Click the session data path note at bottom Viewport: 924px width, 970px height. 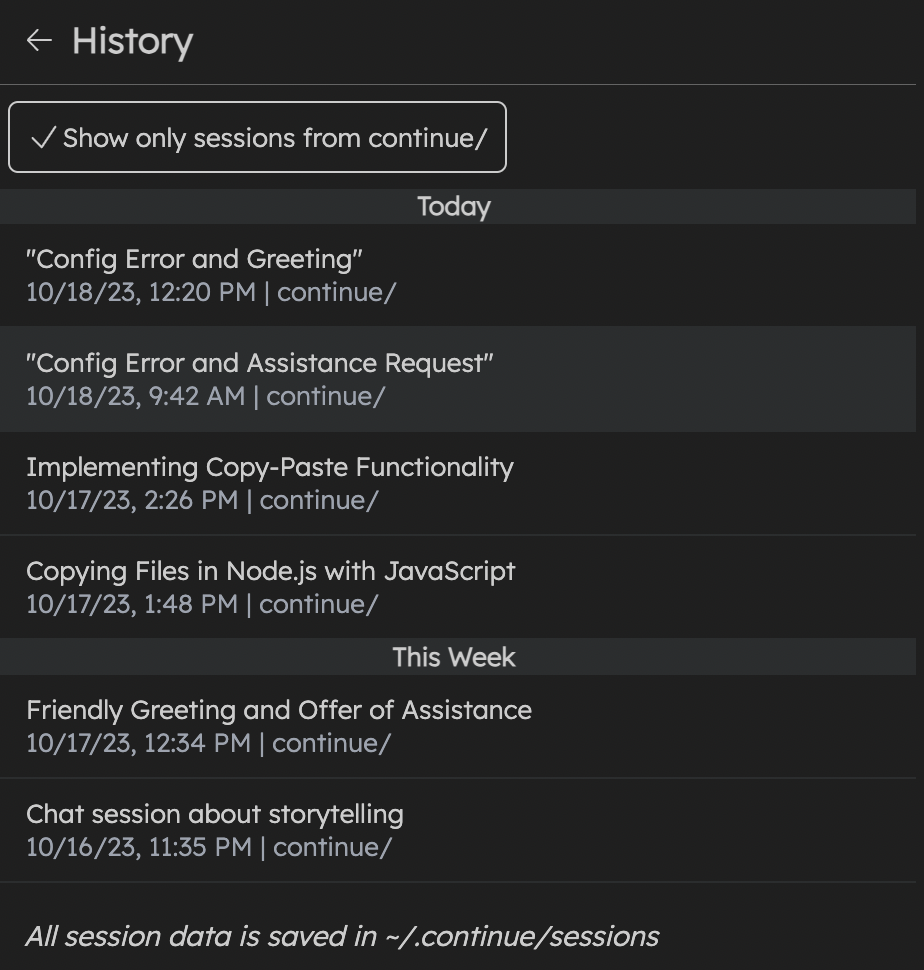(342, 937)
